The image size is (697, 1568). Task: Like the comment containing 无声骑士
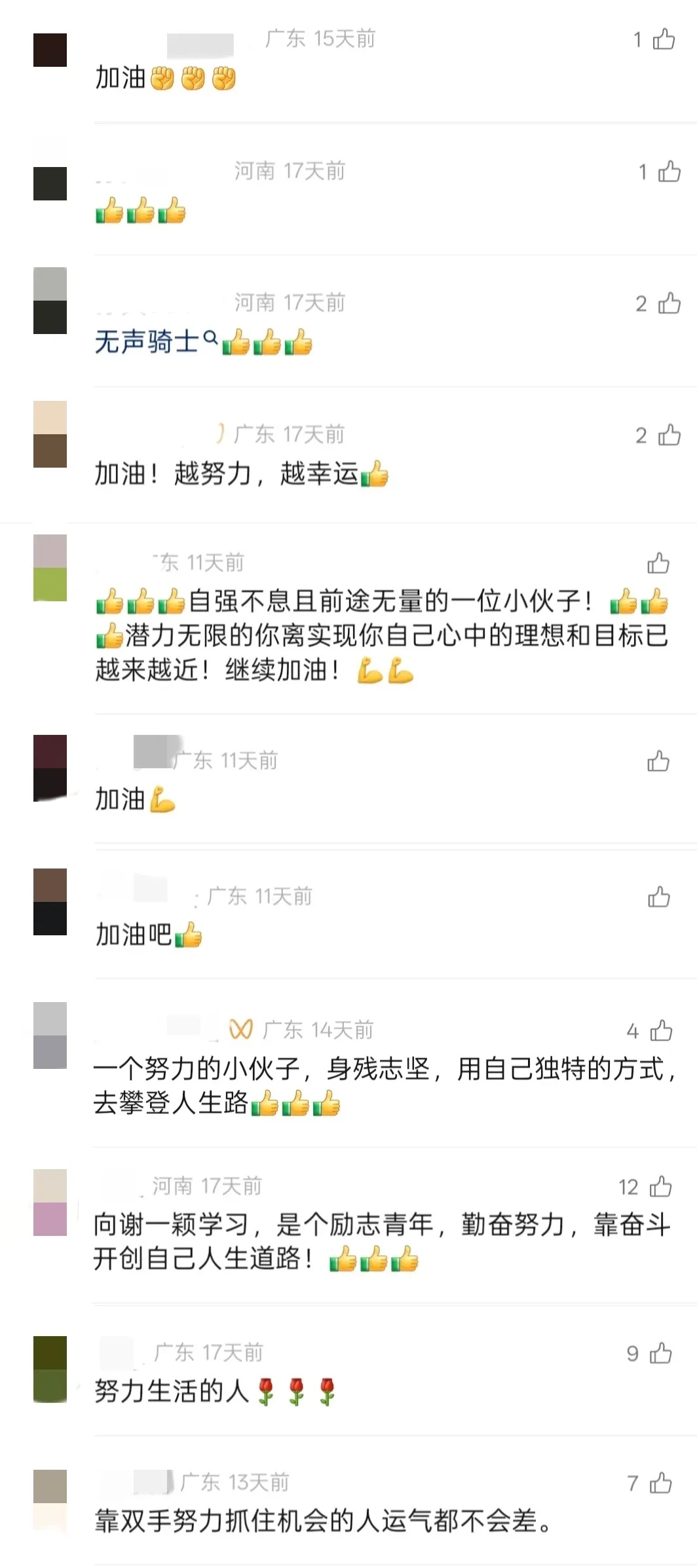point(669,303)
